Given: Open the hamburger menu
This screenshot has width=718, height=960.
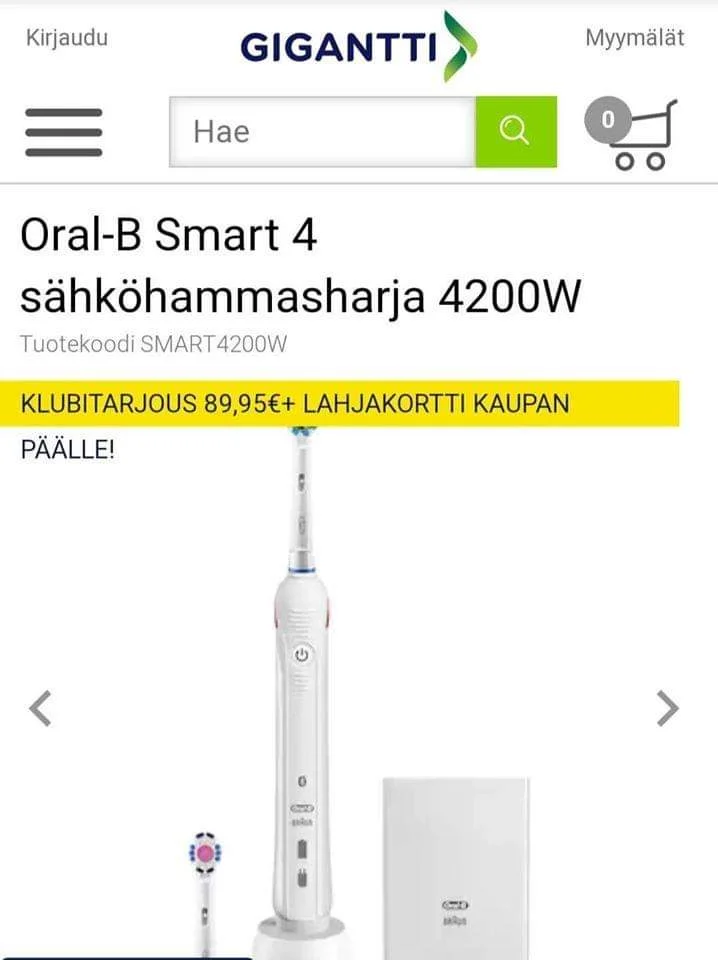Looking at the screenshot, I should click(64, 132).
